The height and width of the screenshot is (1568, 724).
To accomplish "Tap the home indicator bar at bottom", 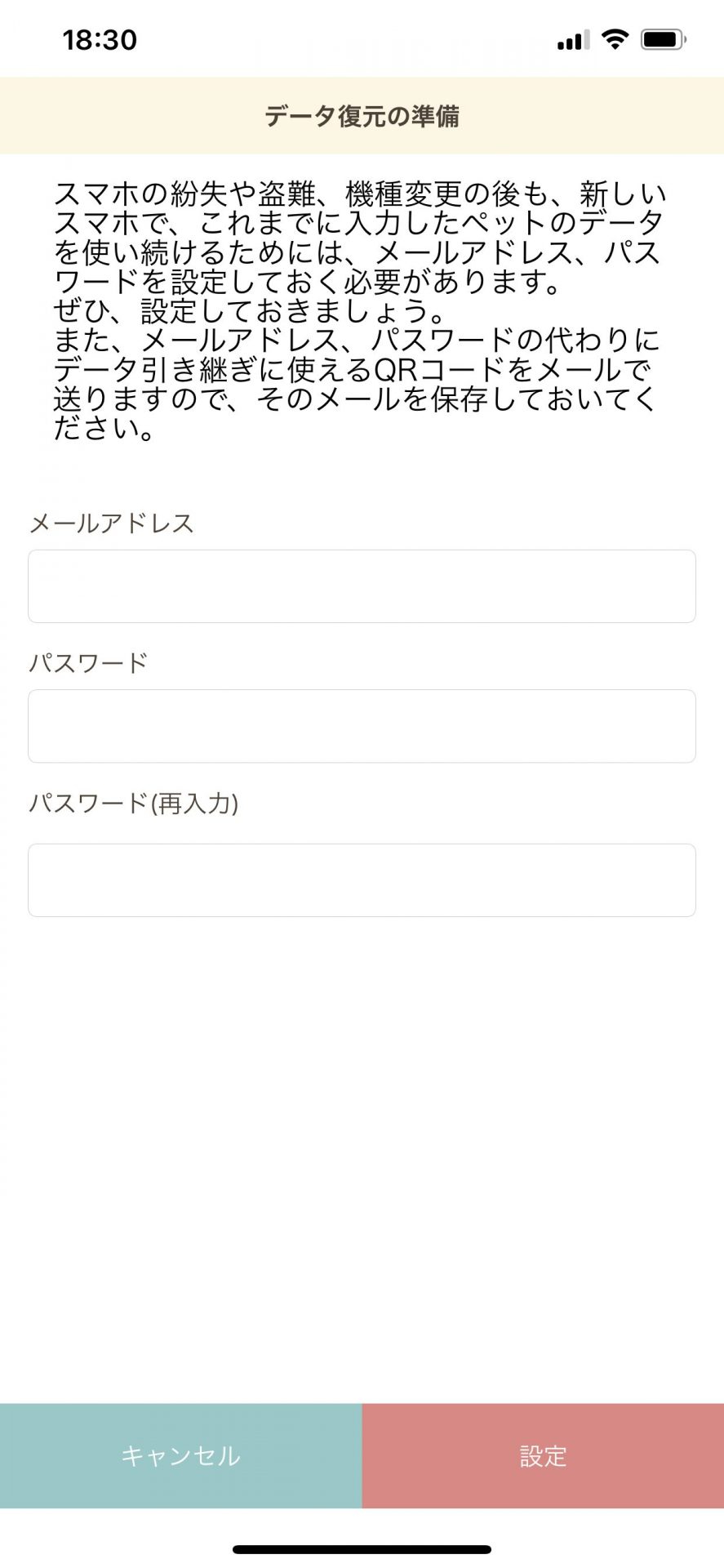I will [x=362, y=1548].
